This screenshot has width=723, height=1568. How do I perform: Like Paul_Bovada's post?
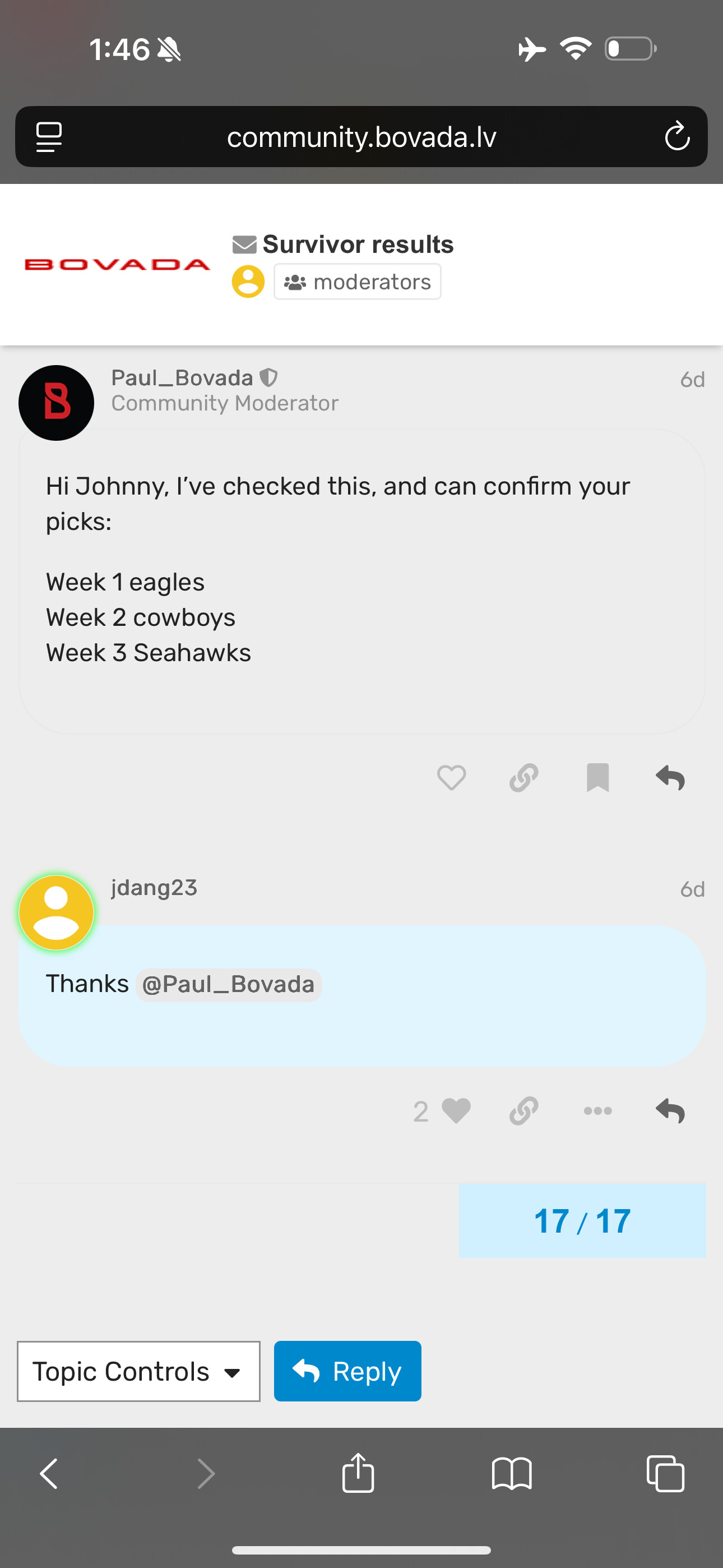tap(451, 777)
